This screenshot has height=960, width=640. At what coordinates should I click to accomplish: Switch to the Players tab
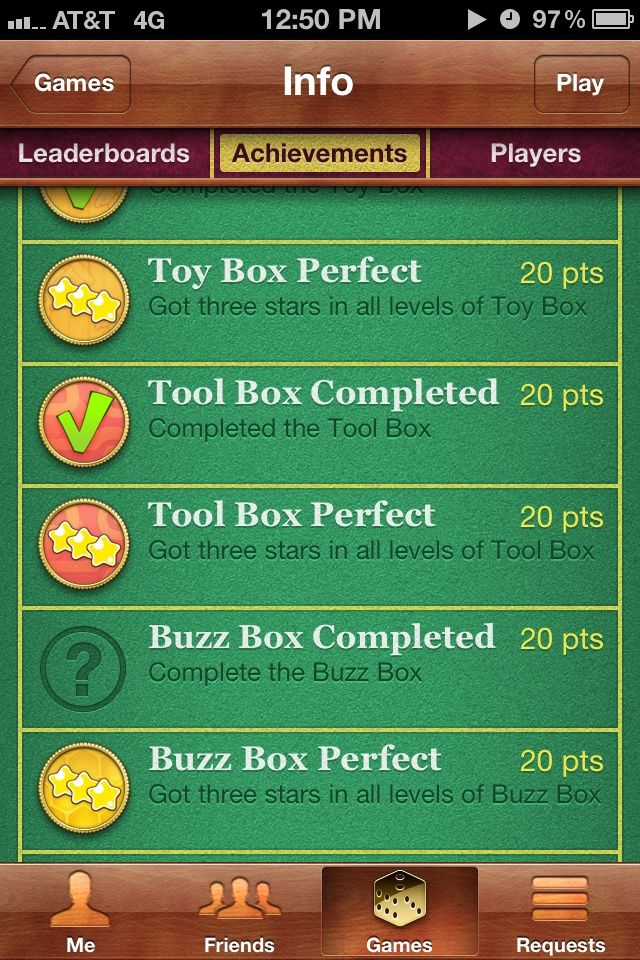[x=535, y=154]
